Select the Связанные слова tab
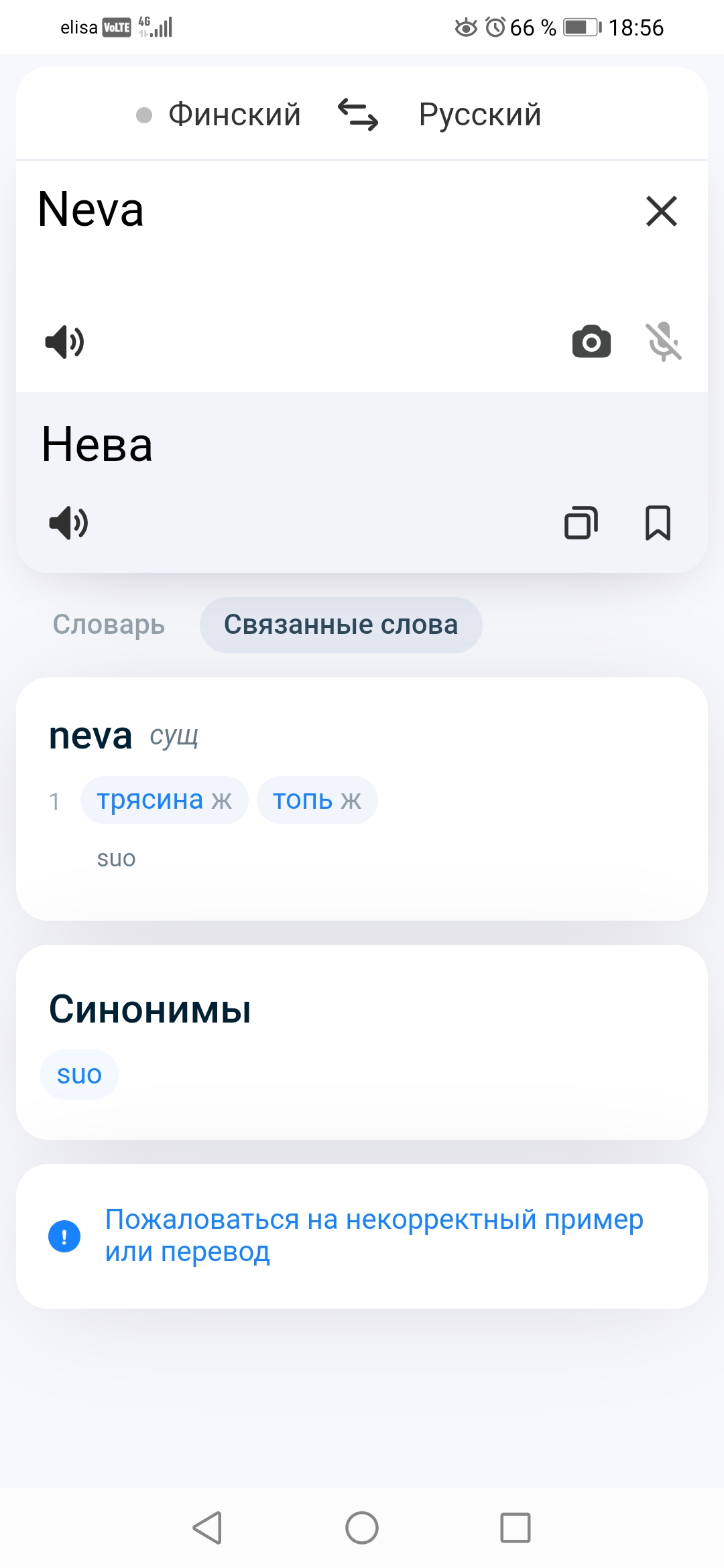This screenshot has width=724, height=1568. click(341, 625)
